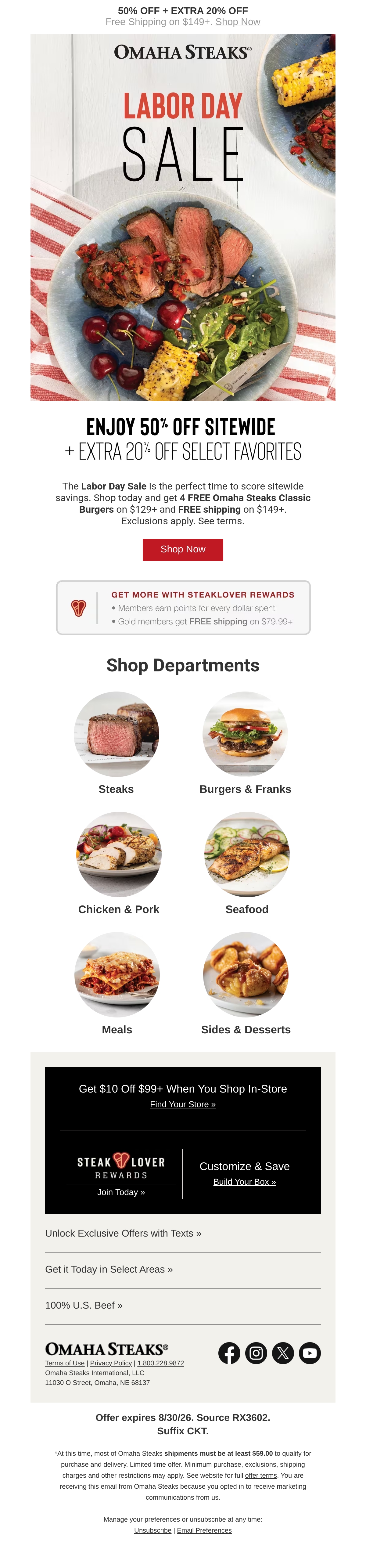Open Unlock Exclusive Offers with Texts
The height and width of the screenshot is (1568, 366).
pyautogui.click(x=182, y=1233)
